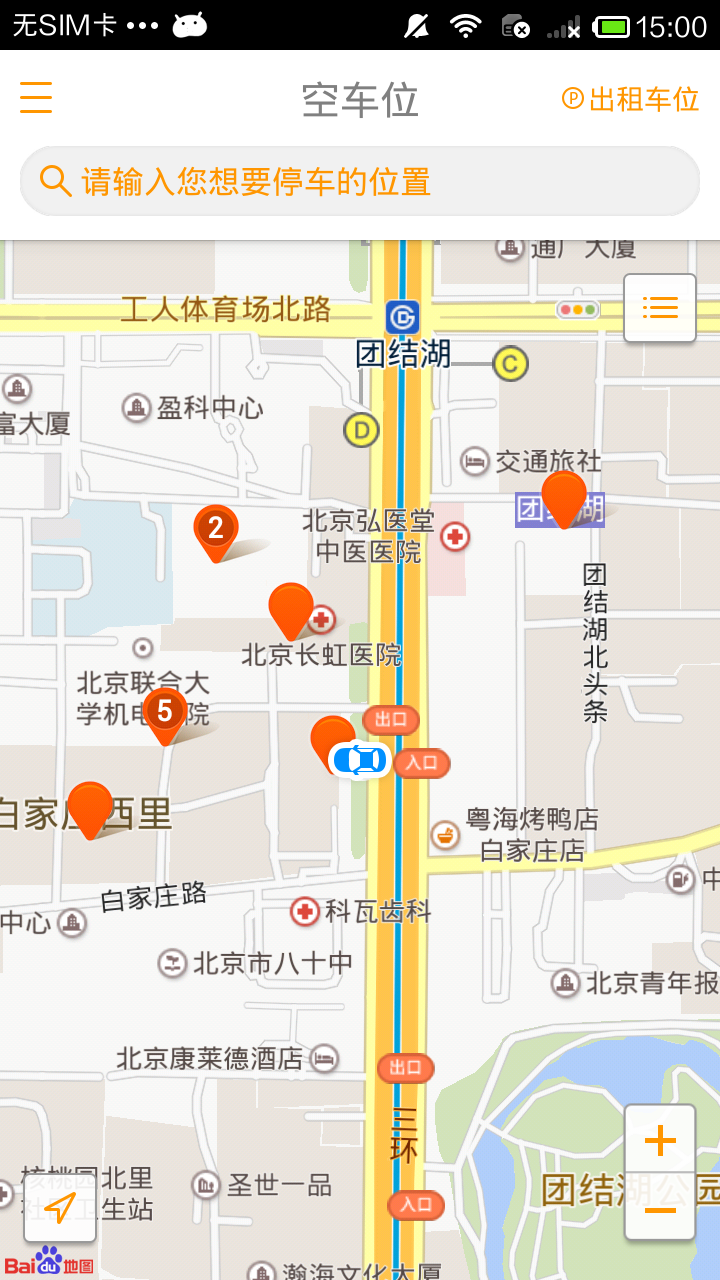This screenshot has height=1280, width=720.
Task: Select the parking pin near 团结湖北头条
Action: click(564, 497)
